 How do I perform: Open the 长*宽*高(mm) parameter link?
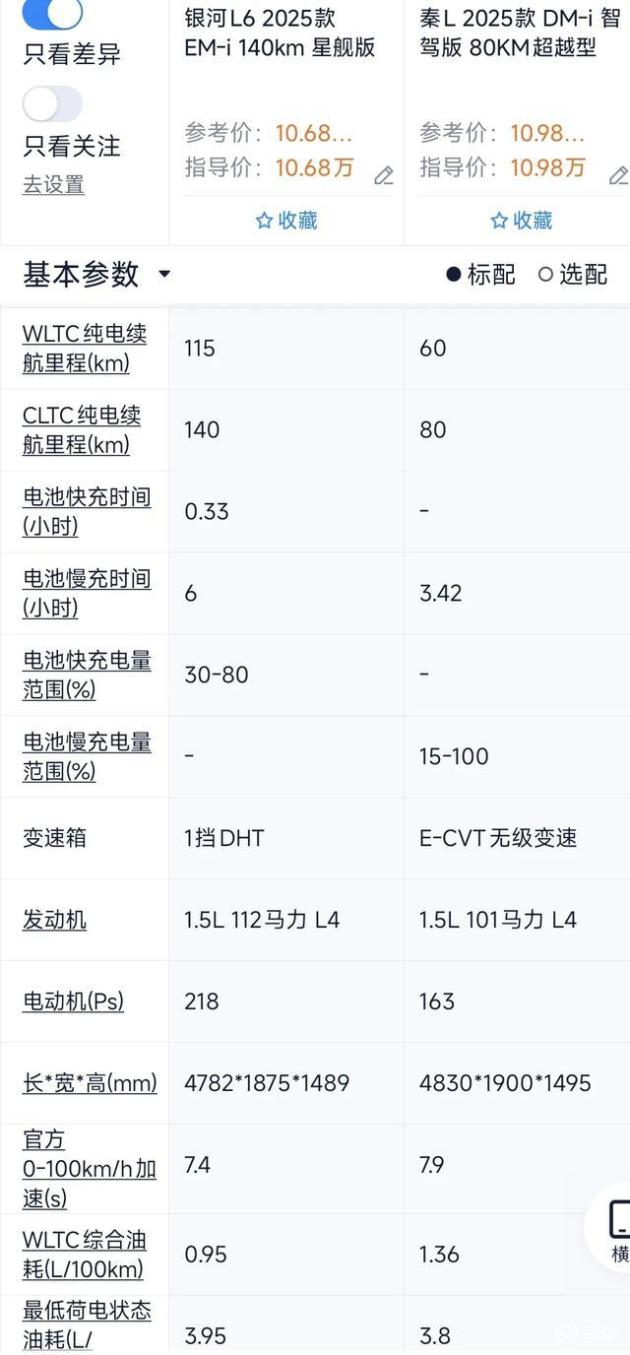click(x=90, y=1083)
